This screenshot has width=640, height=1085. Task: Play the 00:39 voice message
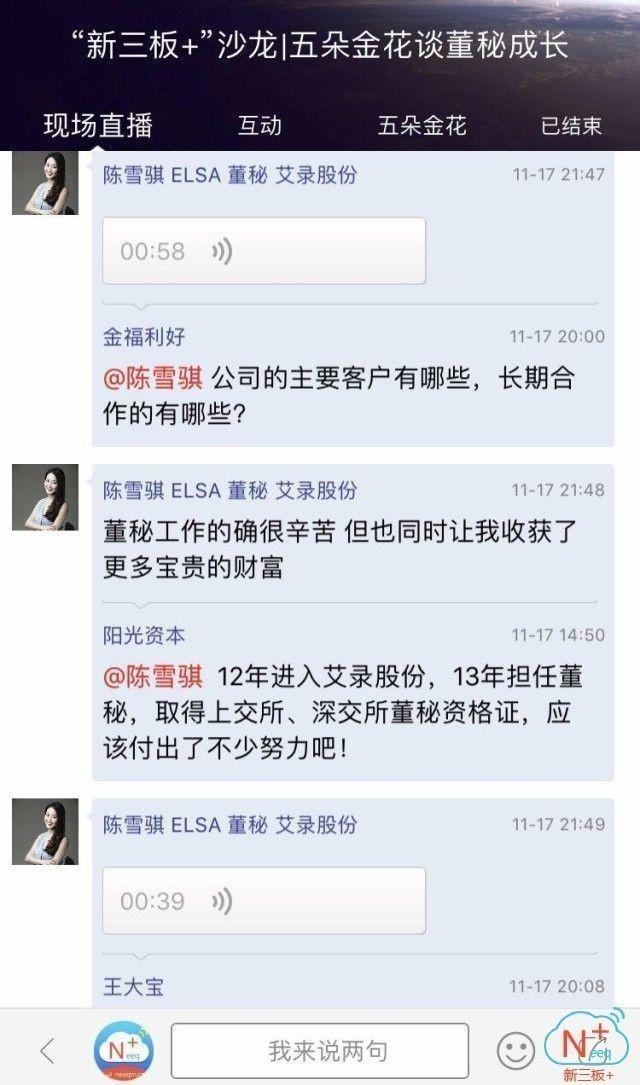click(264, 901)
